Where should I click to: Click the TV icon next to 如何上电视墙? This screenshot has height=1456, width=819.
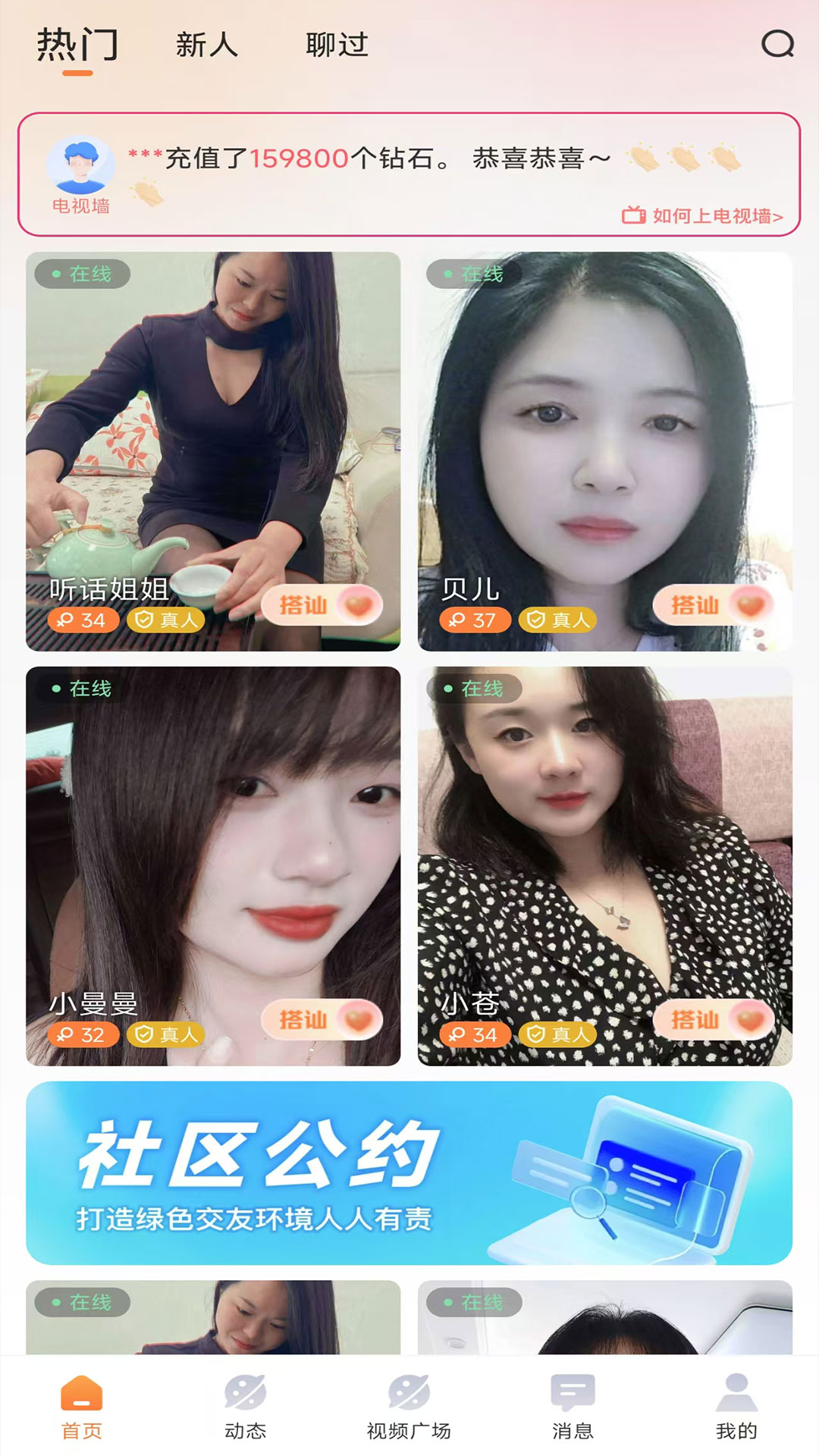[x=633, y=216]
